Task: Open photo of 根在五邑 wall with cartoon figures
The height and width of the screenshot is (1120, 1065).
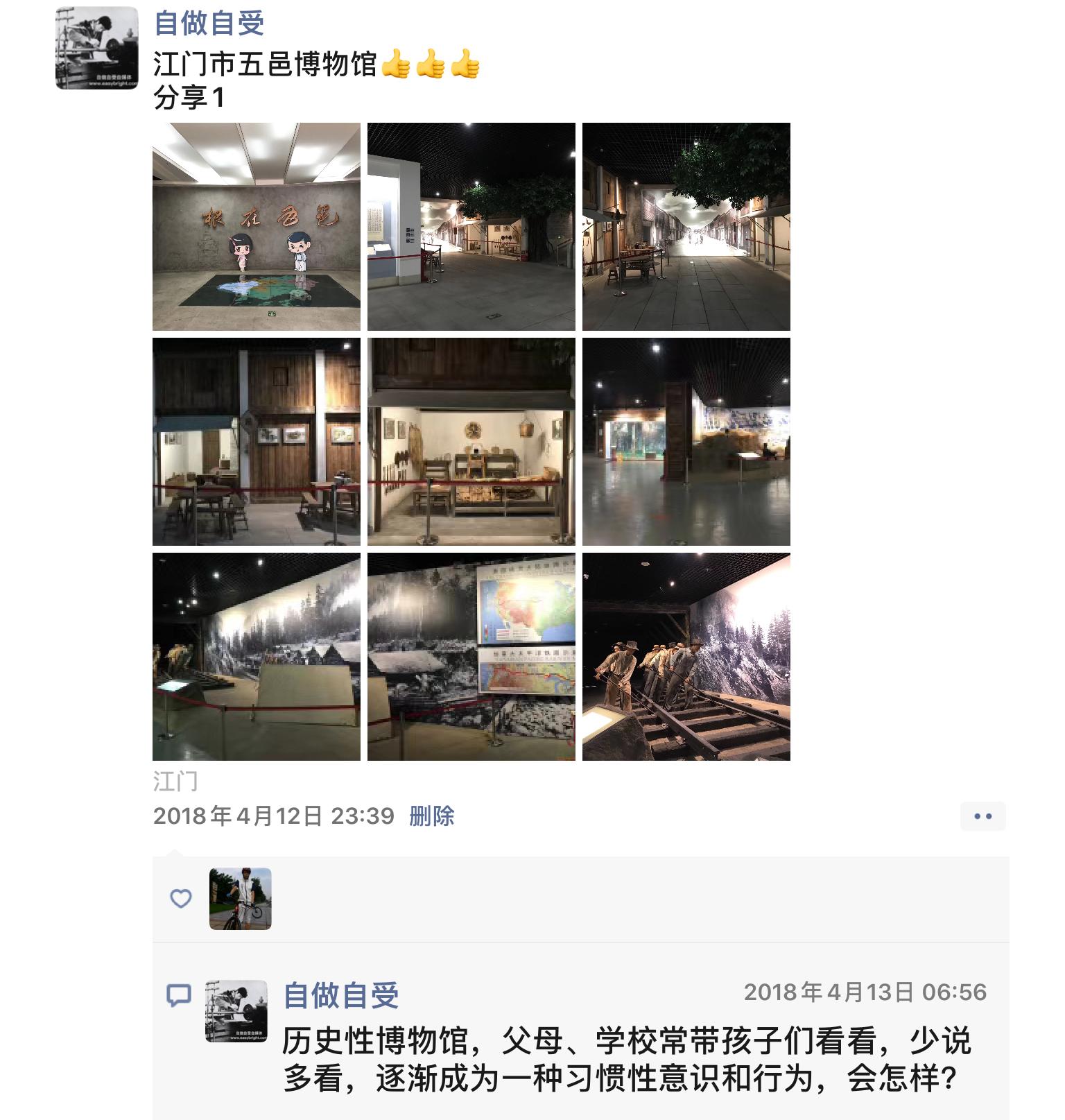Action: [x=257, y=227]
